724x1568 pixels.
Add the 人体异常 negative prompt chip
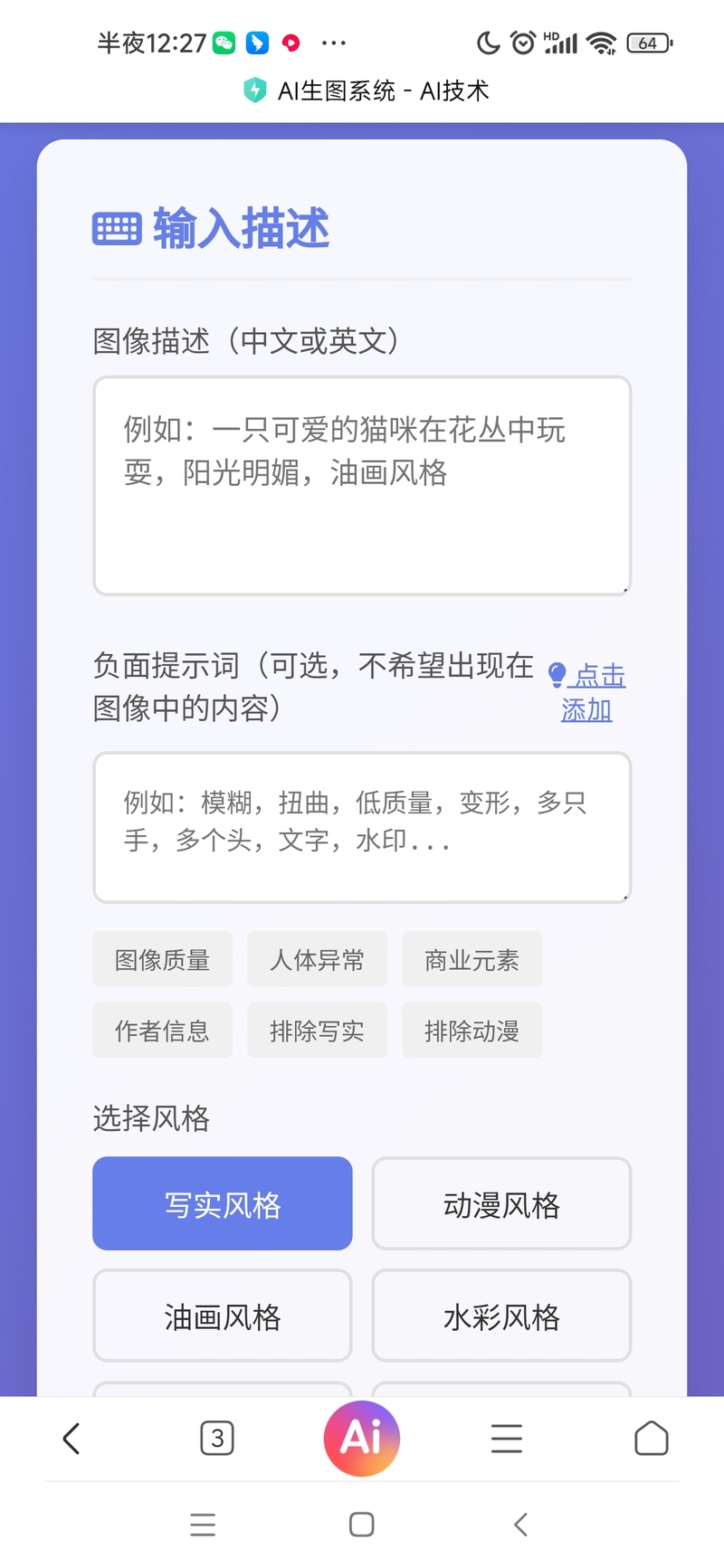(317, 959)
